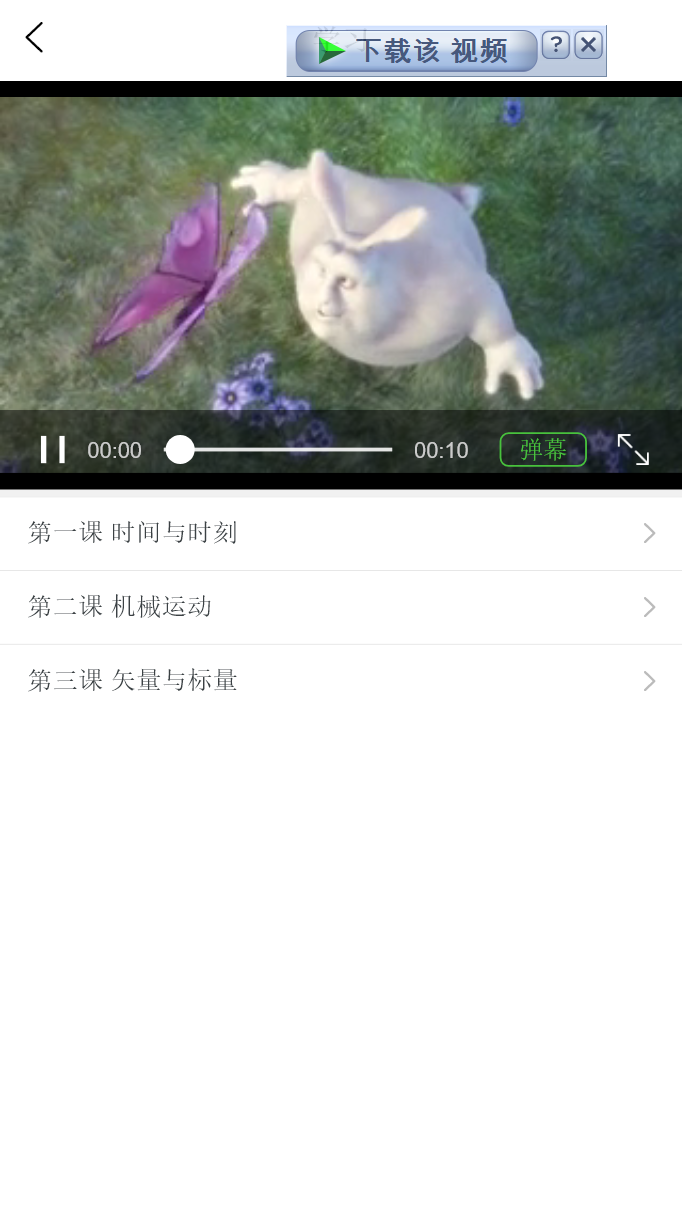Toggle the 弹幕 bullet comments button
The image size is (682, 1214).
543,450
